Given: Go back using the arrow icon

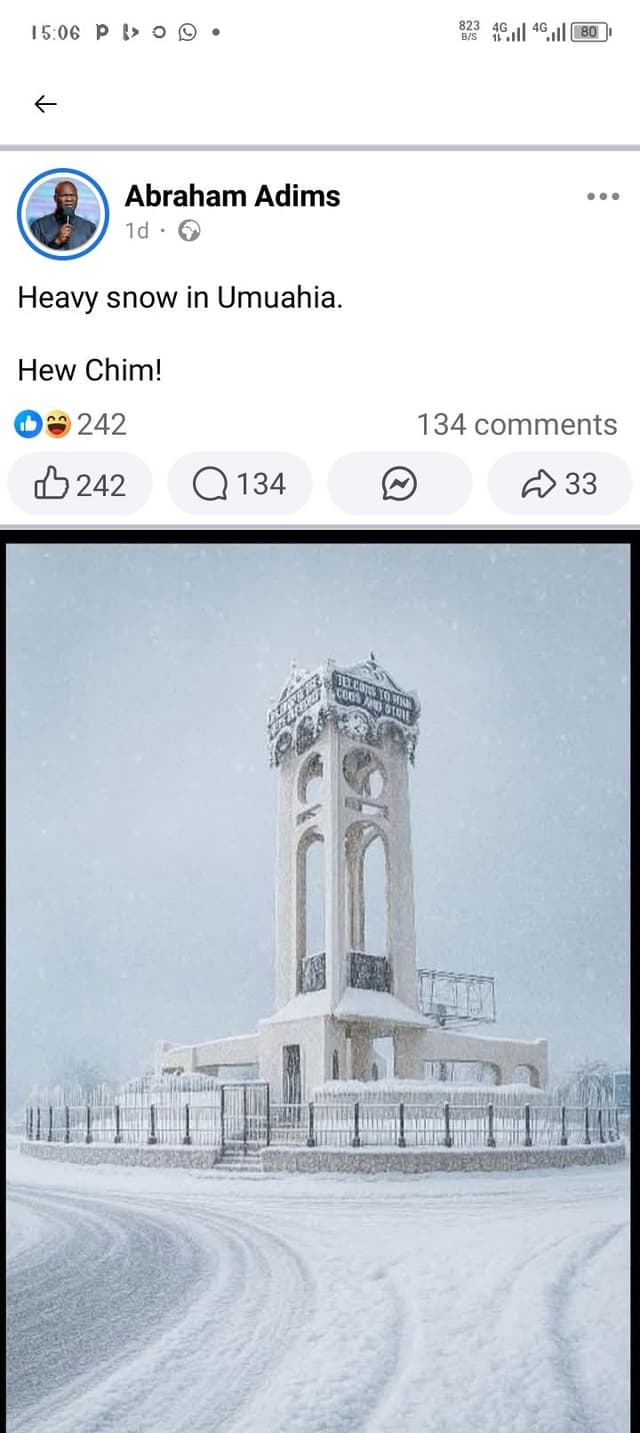Looking at the screenshot, I should coord(45,104).
